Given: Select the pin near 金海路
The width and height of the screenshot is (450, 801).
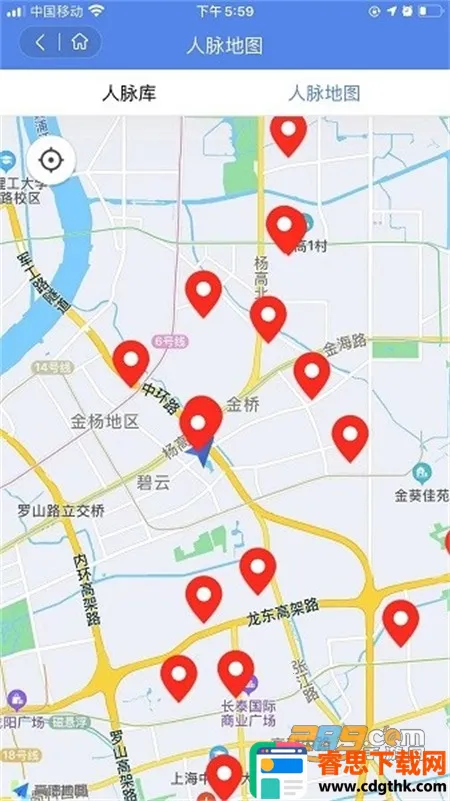Looking at the screenshot, I should [x=312, y=375].
